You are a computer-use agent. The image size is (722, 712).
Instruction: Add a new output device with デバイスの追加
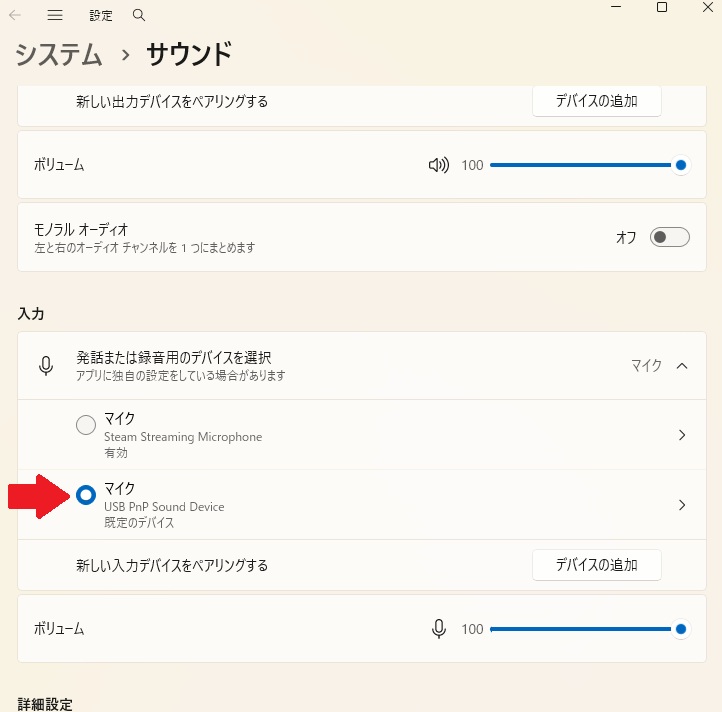point(596,101)
